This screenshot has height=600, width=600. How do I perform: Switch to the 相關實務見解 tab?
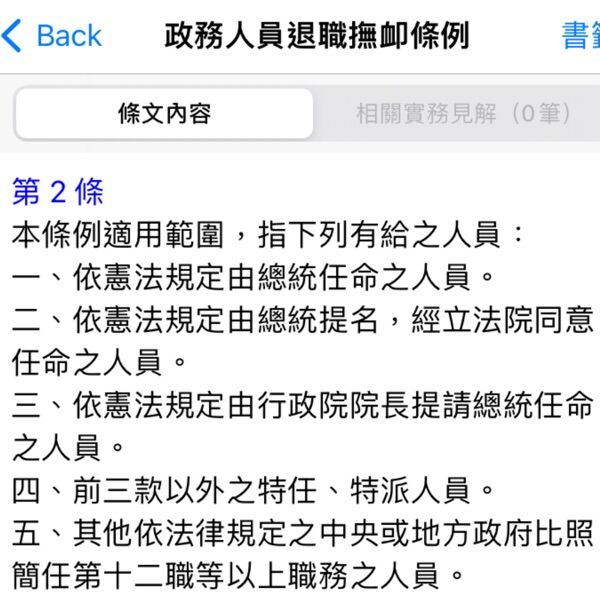pyautogui.click(x=463, y=113)
